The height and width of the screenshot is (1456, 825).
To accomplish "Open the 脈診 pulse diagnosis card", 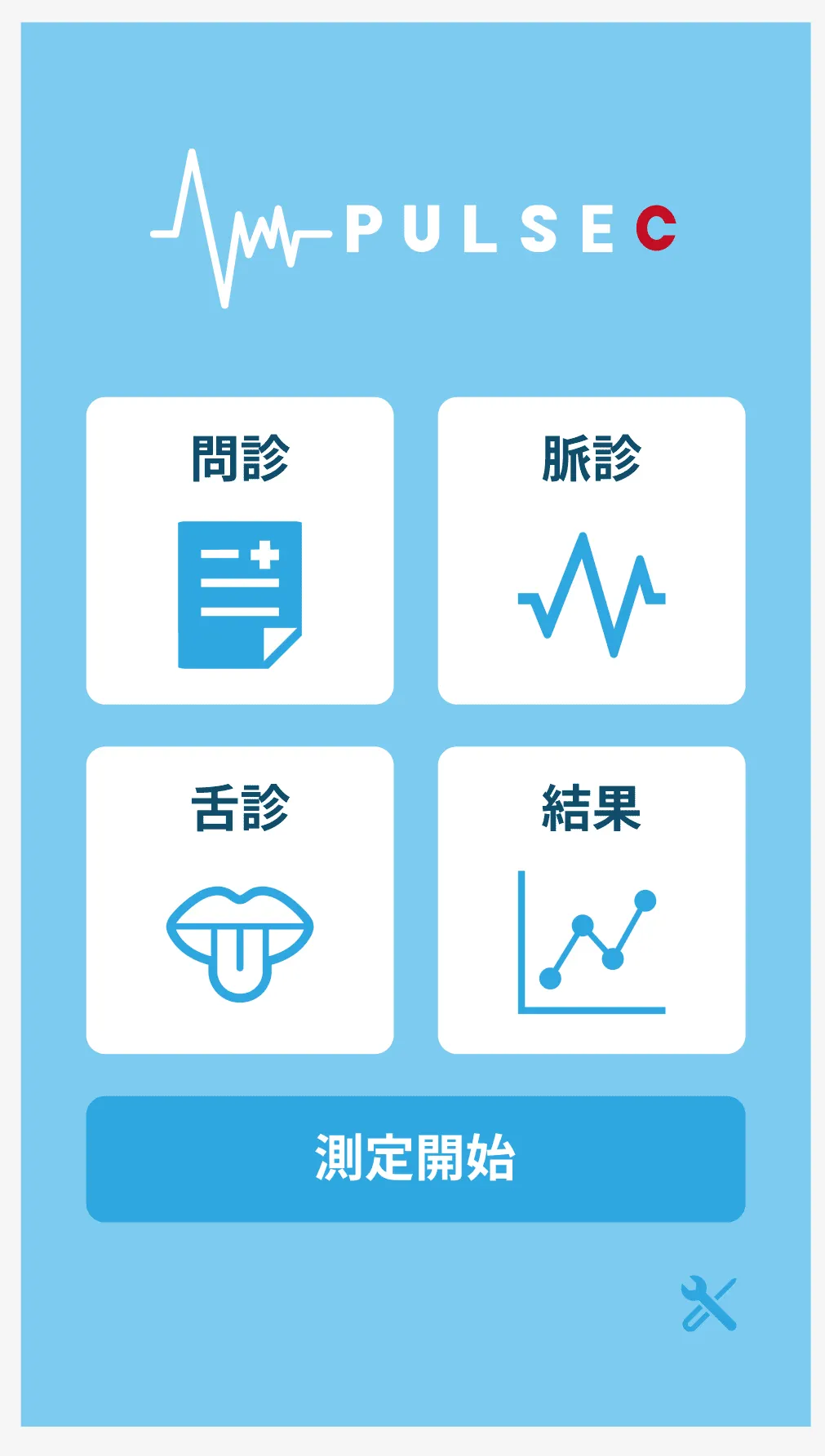I will [592, 551].
